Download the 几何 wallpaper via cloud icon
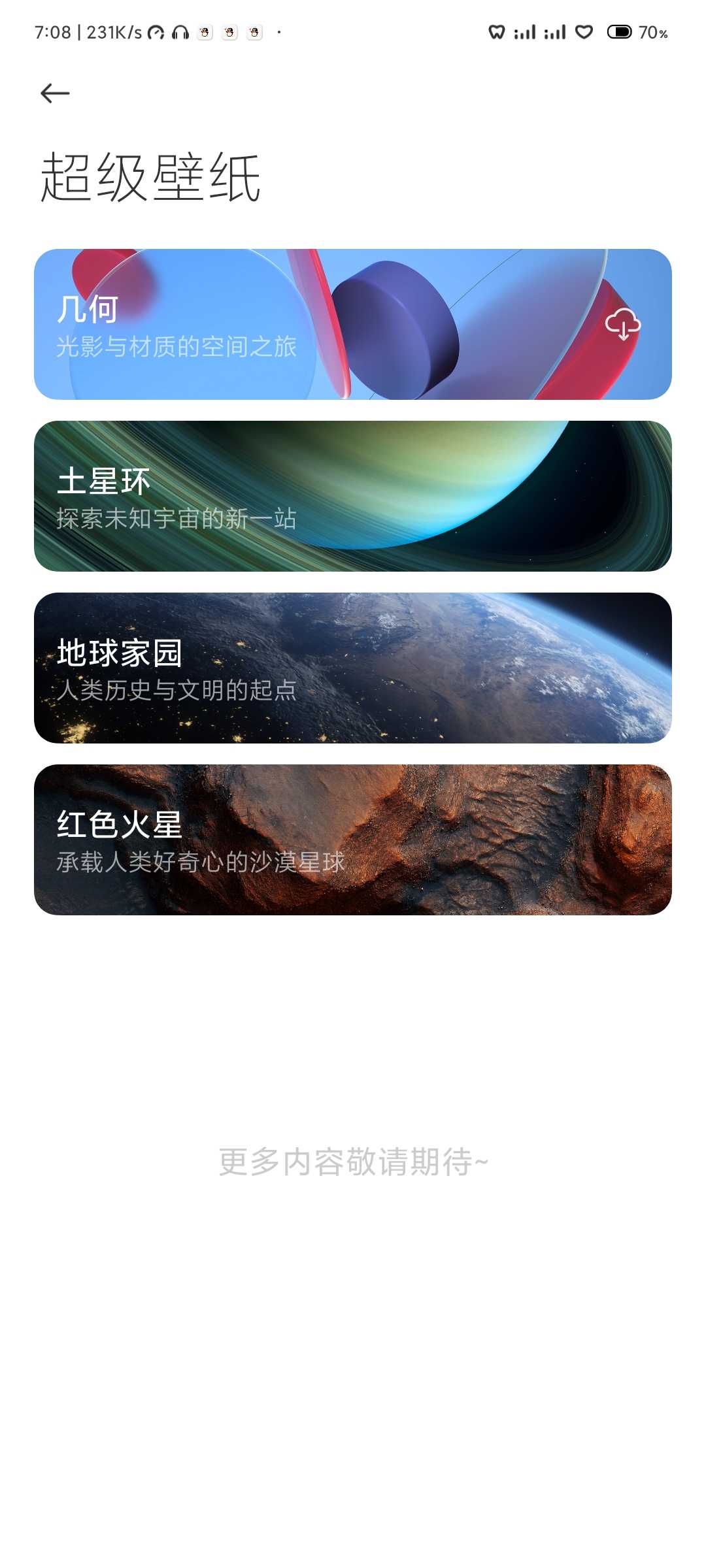This screenshot has width=706, height=1568. [622, 325]
